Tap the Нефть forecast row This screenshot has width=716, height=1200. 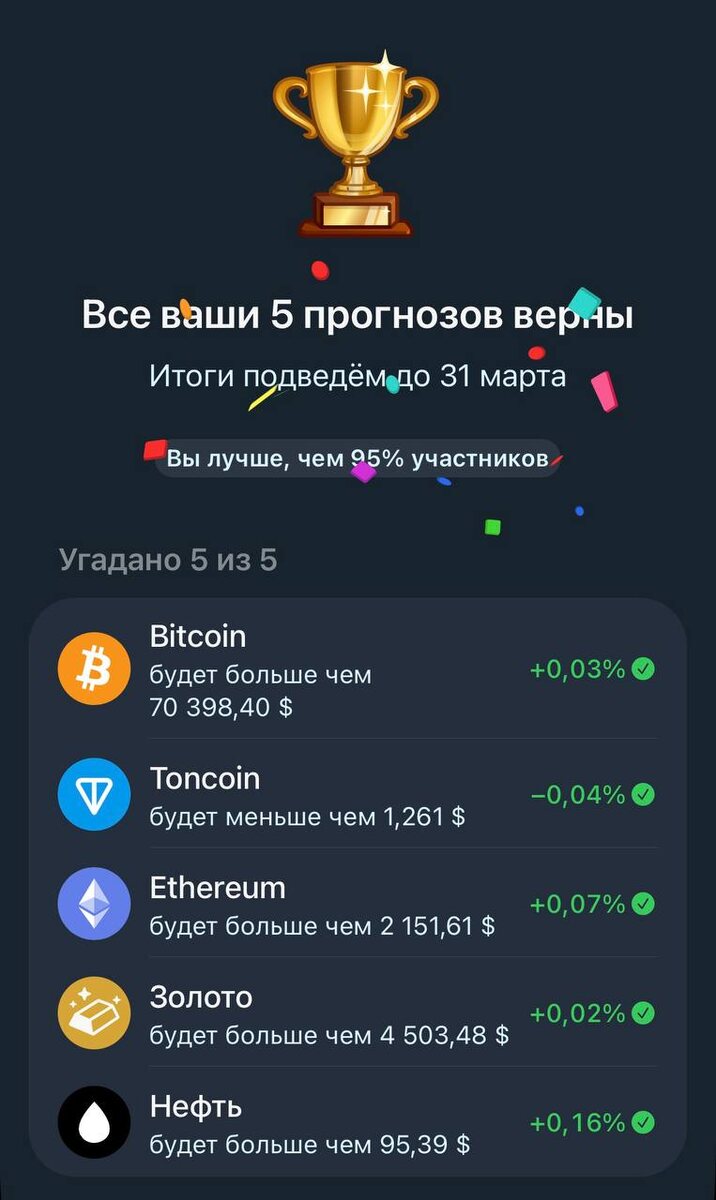tap(357, 1122)
